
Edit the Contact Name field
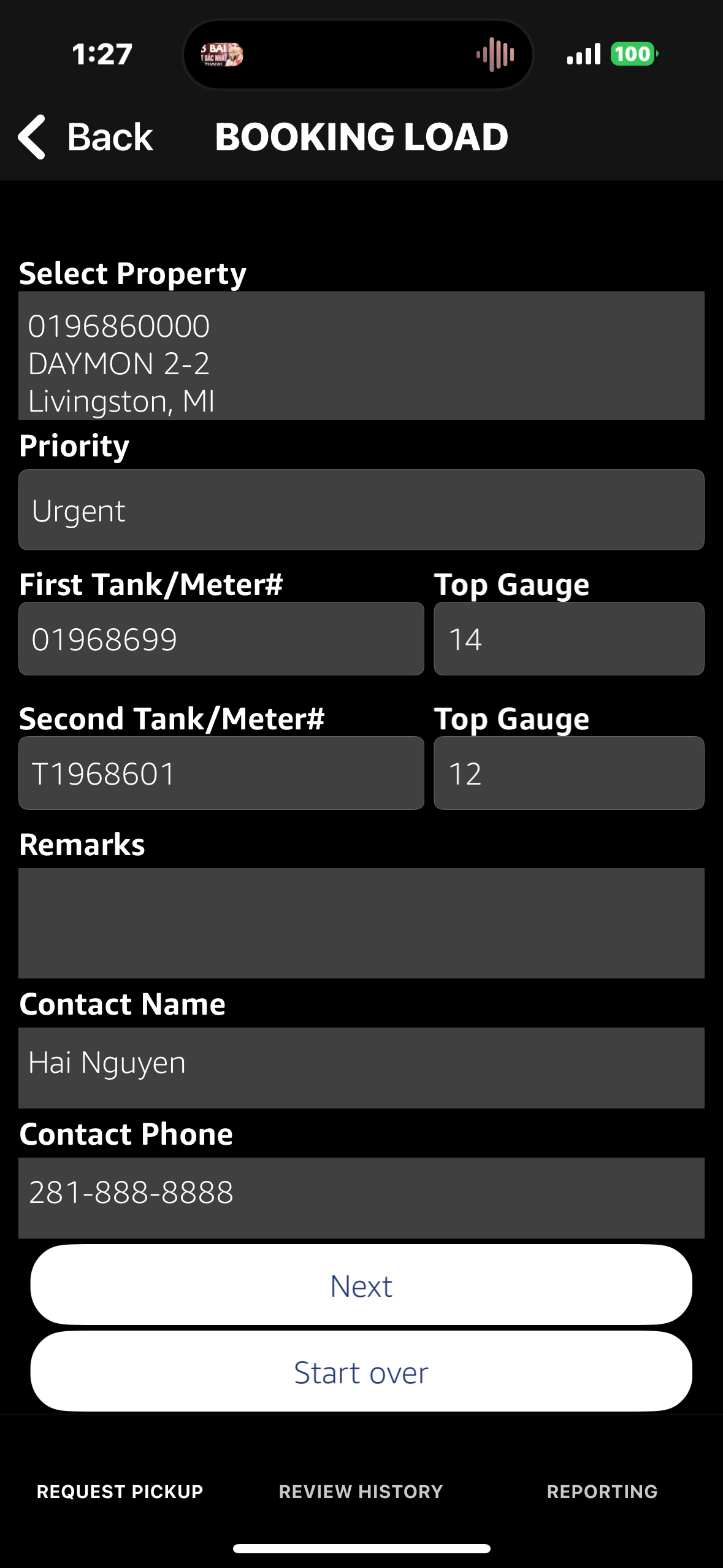(361, 1068)
